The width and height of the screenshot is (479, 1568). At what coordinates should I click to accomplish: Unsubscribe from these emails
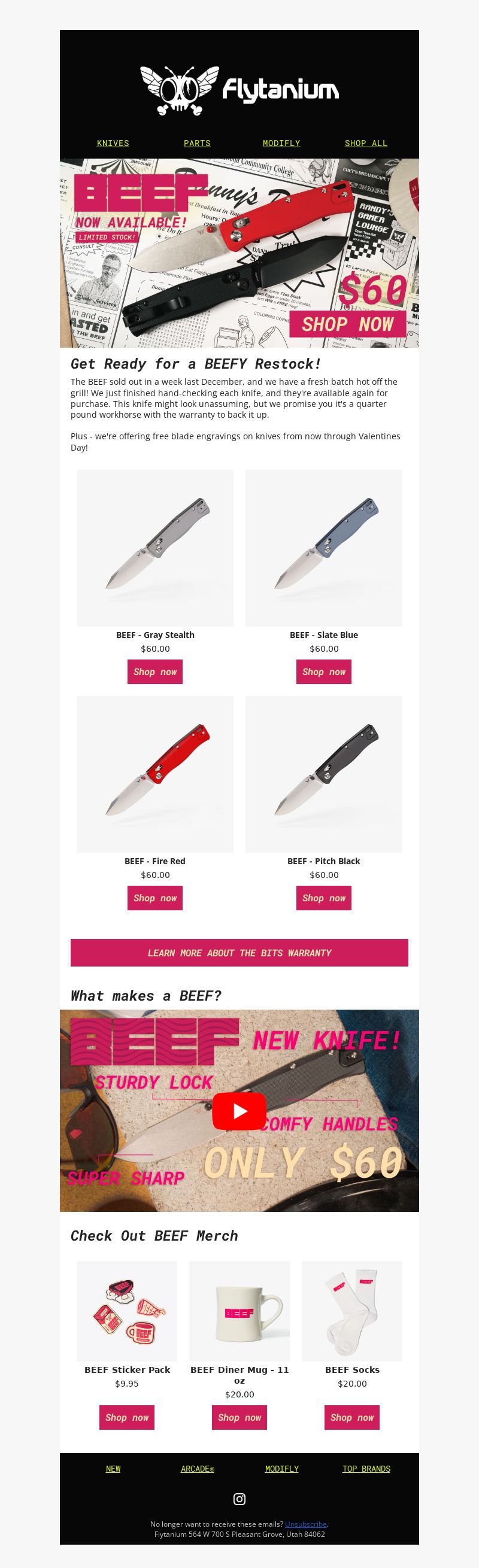tap(305, 1524)
